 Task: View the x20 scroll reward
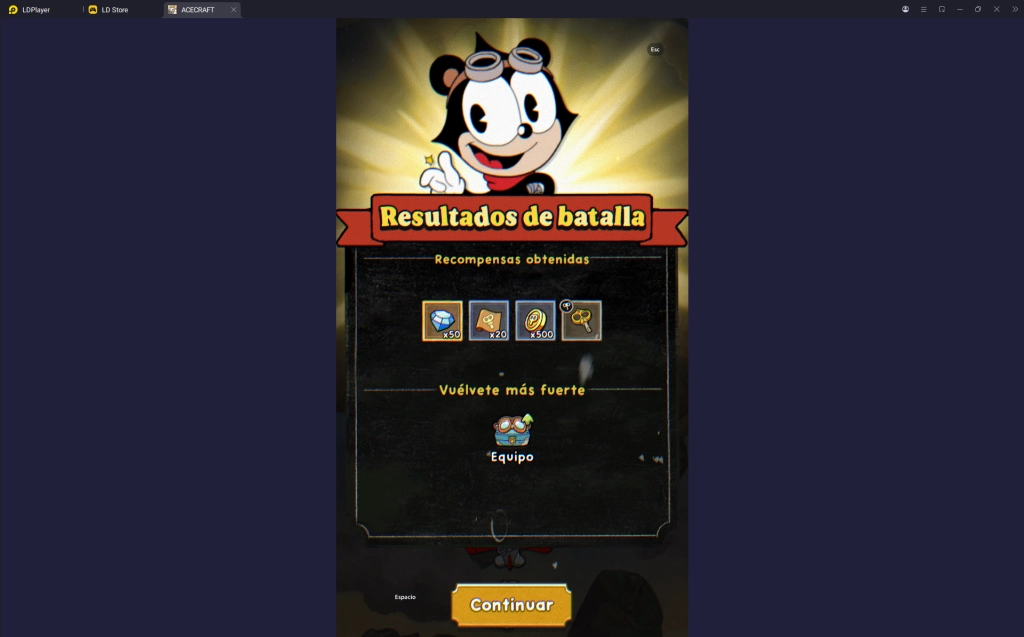pyautogui.click(x=489, y=321)
